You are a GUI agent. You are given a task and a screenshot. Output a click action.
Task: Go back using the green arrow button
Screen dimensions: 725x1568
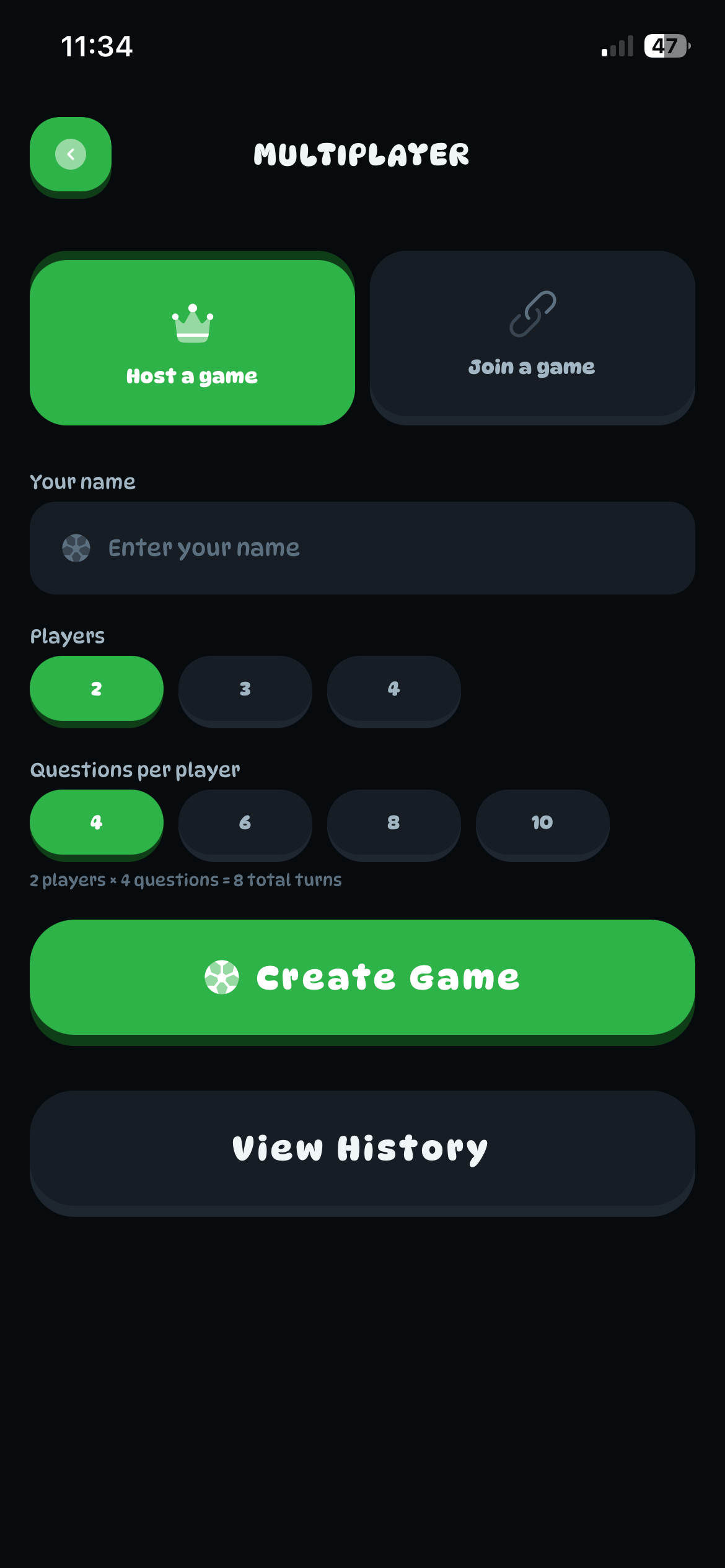point(71,155)
